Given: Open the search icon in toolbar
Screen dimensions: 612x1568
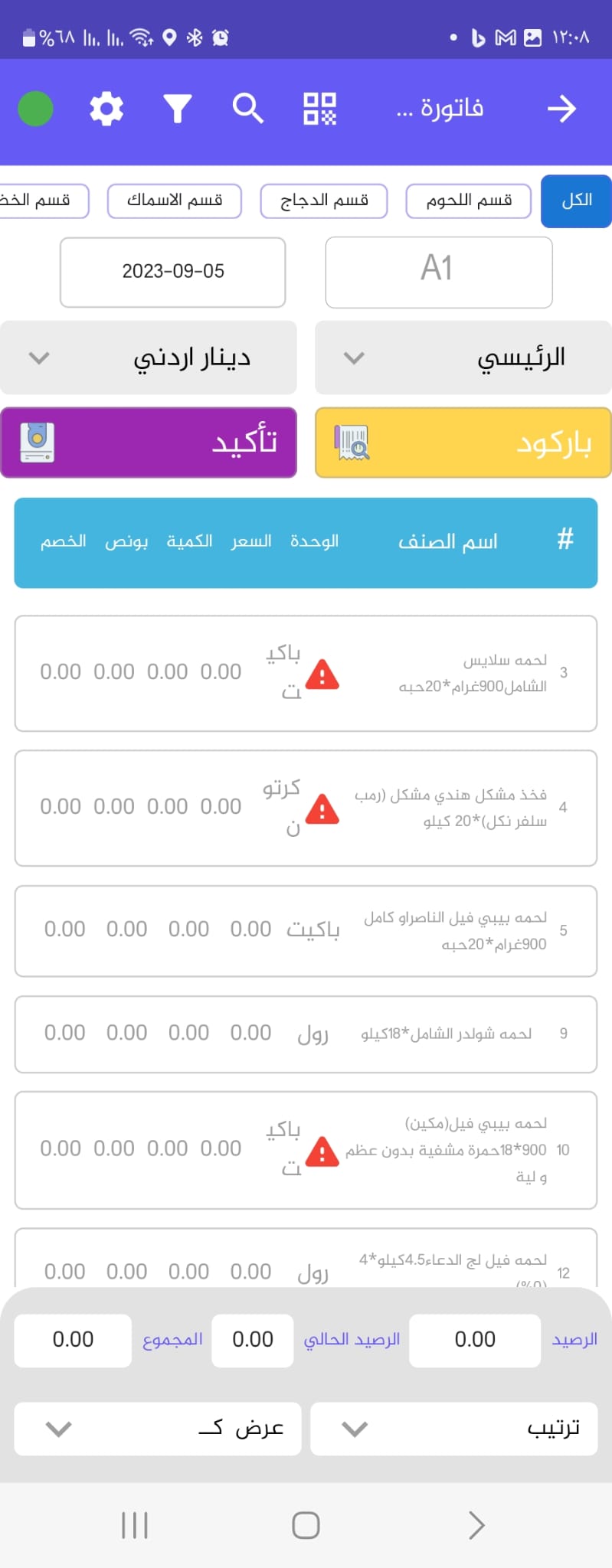Looking at the screenshot, I should click(x=247, y=109).
